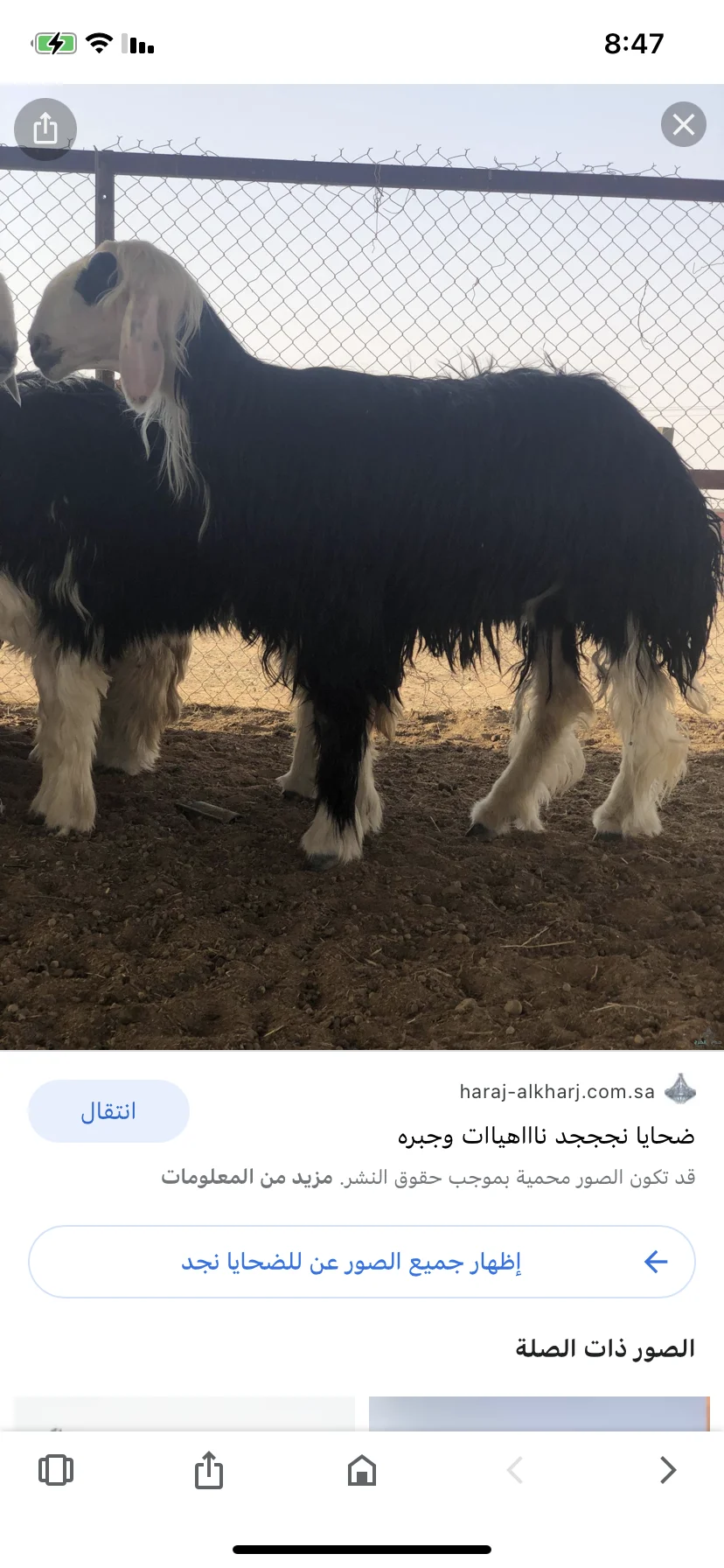Open haraj-alkharj.com.sa source page title
Screen dimensions: 724x1568
tap(546, 1136)
